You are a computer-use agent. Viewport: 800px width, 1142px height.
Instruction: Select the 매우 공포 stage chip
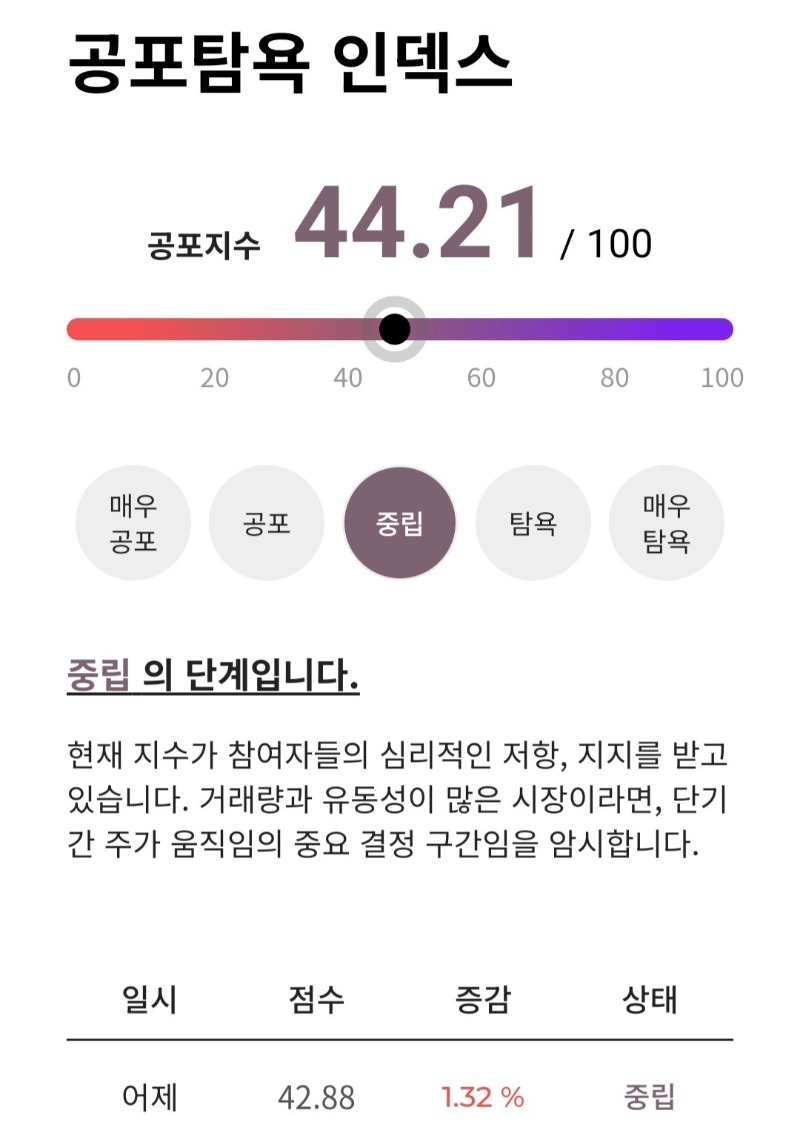[133, 524]
